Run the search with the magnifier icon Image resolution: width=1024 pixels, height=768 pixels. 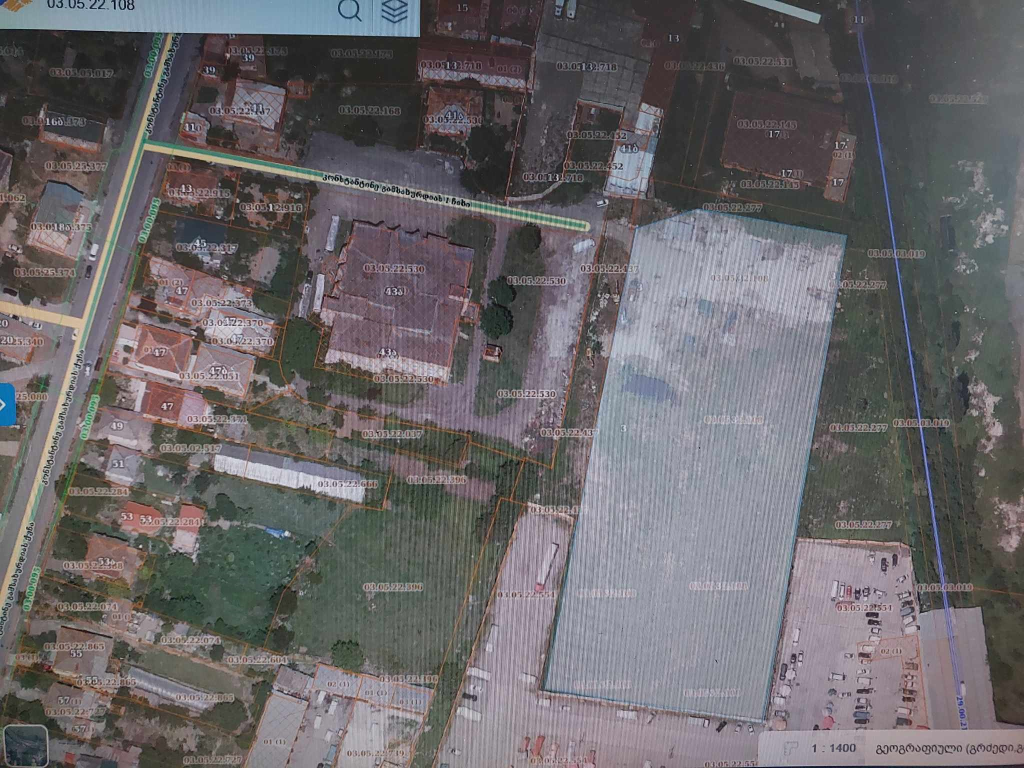(350, 11)
